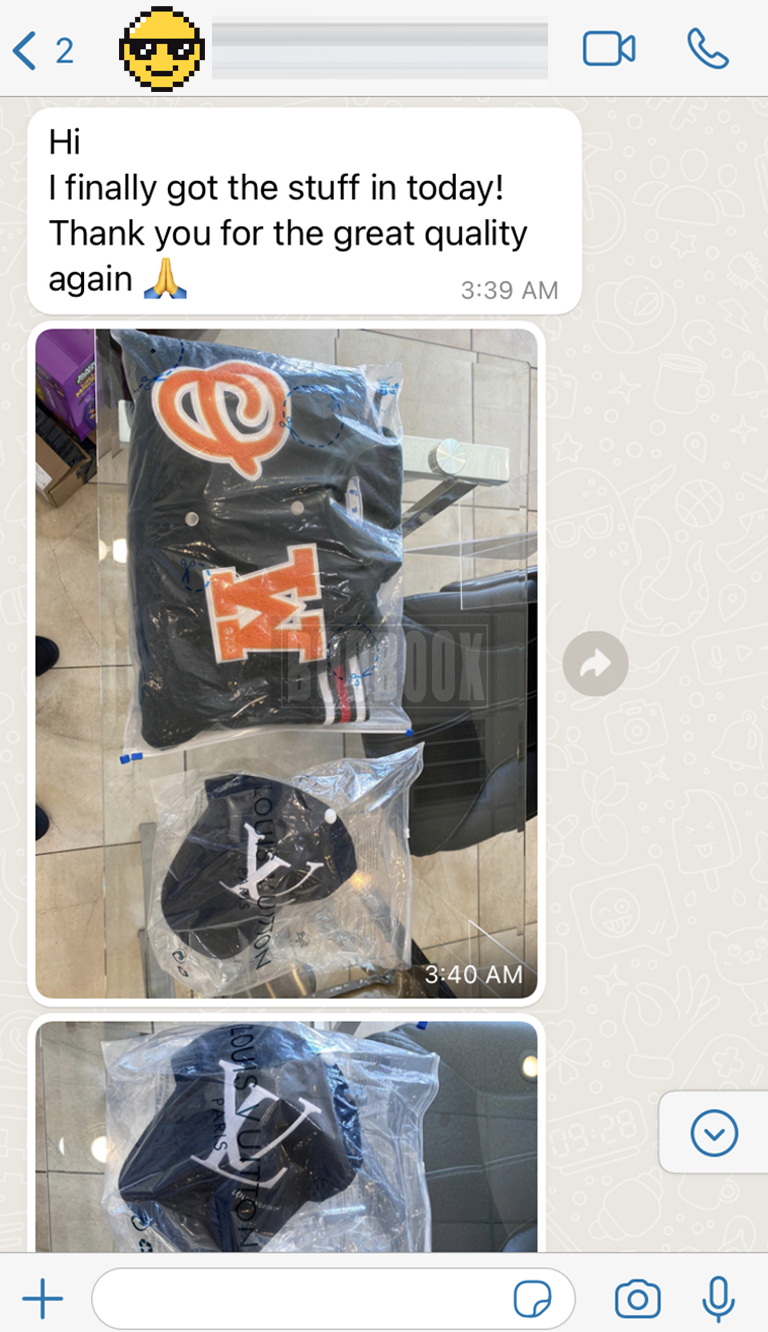Open the contact's sunglasses avatar profile
The width and height of the screenshot is (768, 1332).
161,48
